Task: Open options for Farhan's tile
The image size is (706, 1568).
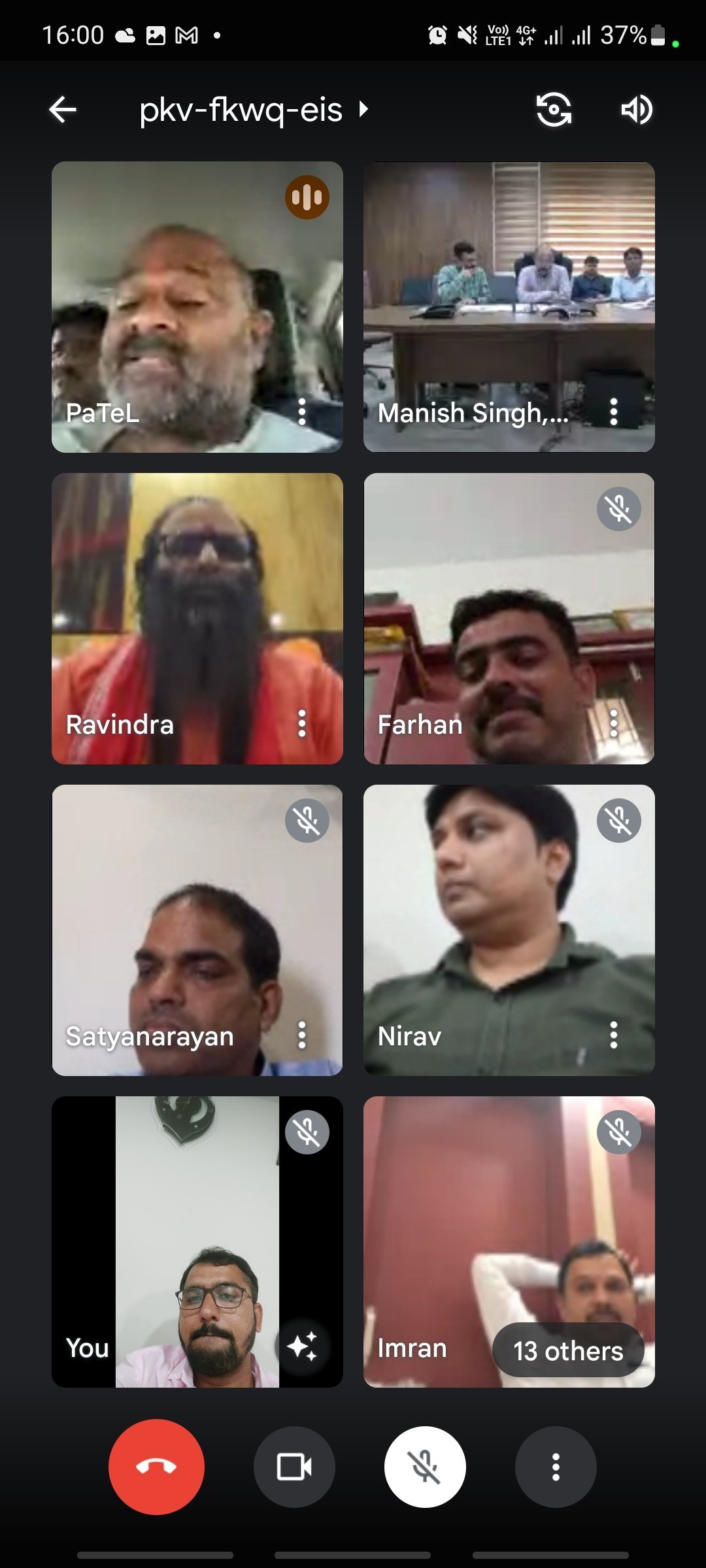Action: click(x=613, y=723)
